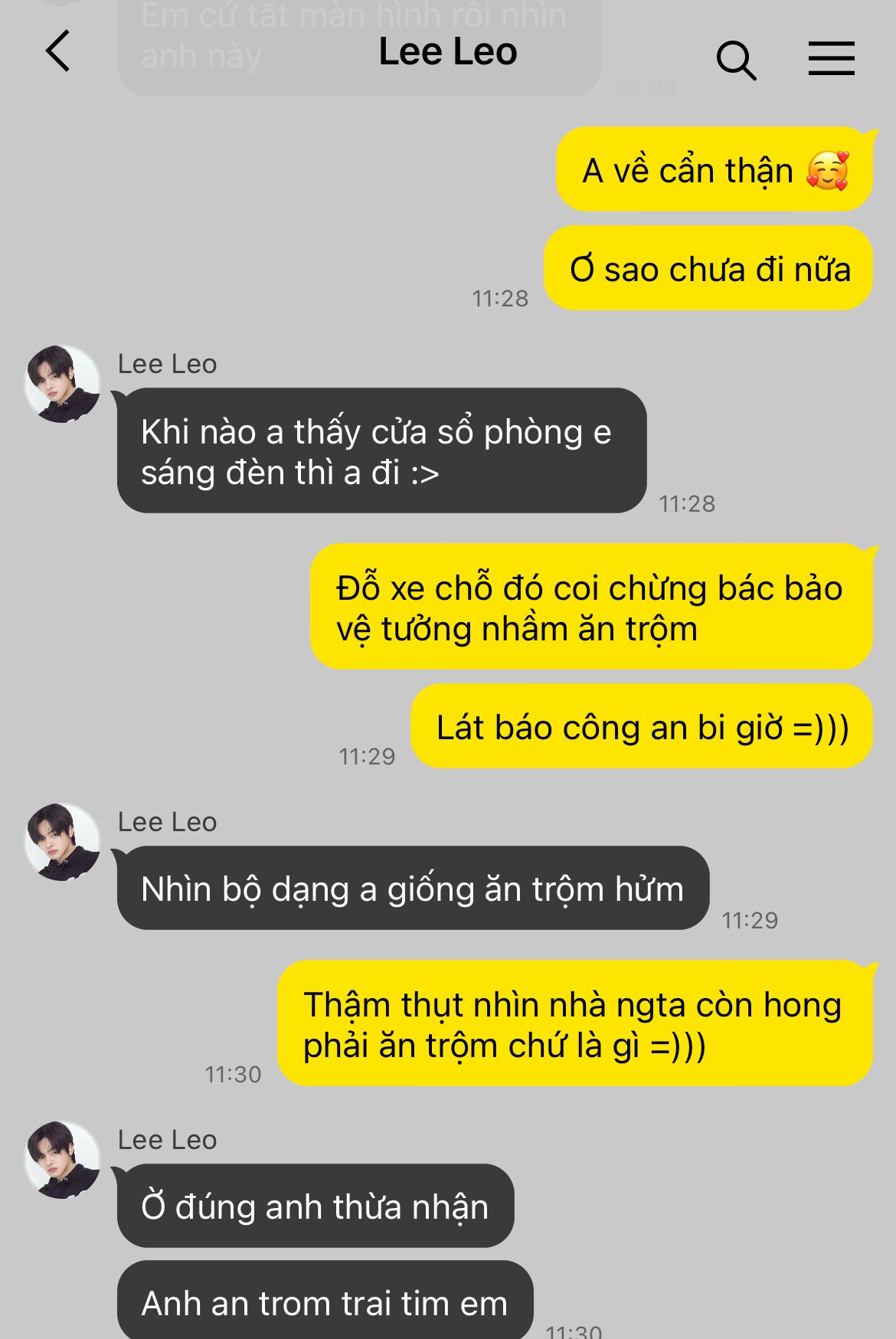Tap Lee Leo's avatar beside 'Nhìn bộ dạng' message
The width and height of the screenshot is (896, 1339).
63,842
